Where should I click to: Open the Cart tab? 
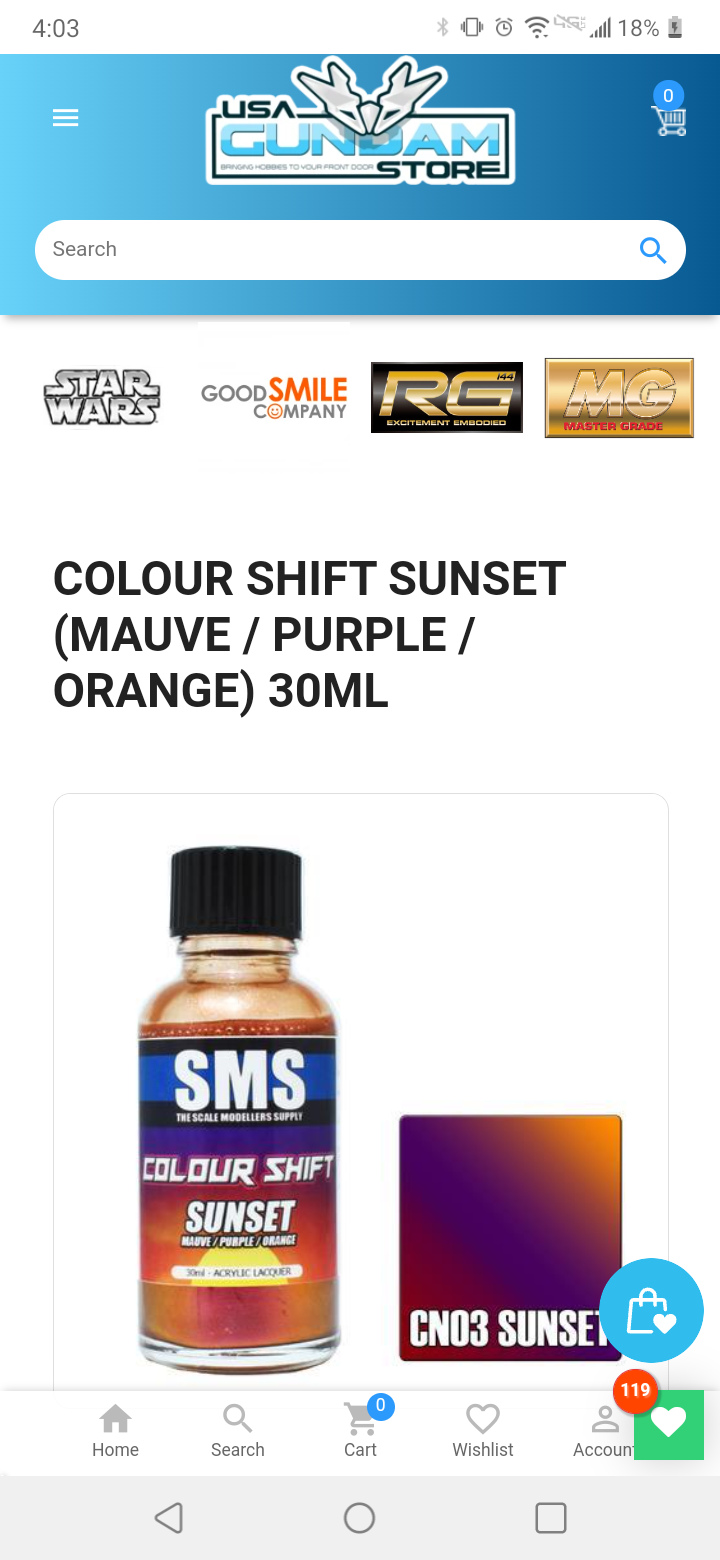[x=361, y=1432]
